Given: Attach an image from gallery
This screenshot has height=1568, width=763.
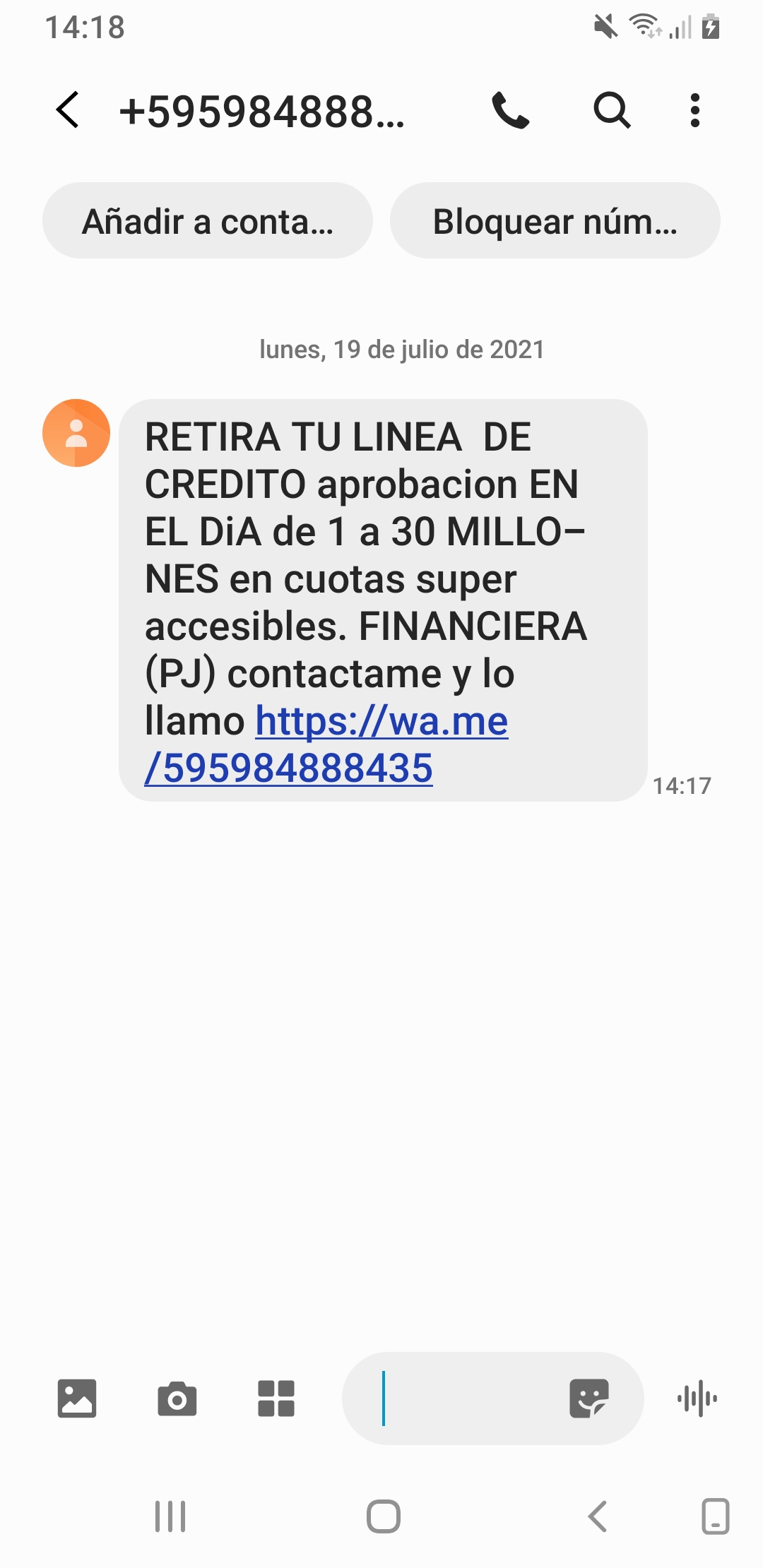Looking at the screenshot, I should point(77,1398).
